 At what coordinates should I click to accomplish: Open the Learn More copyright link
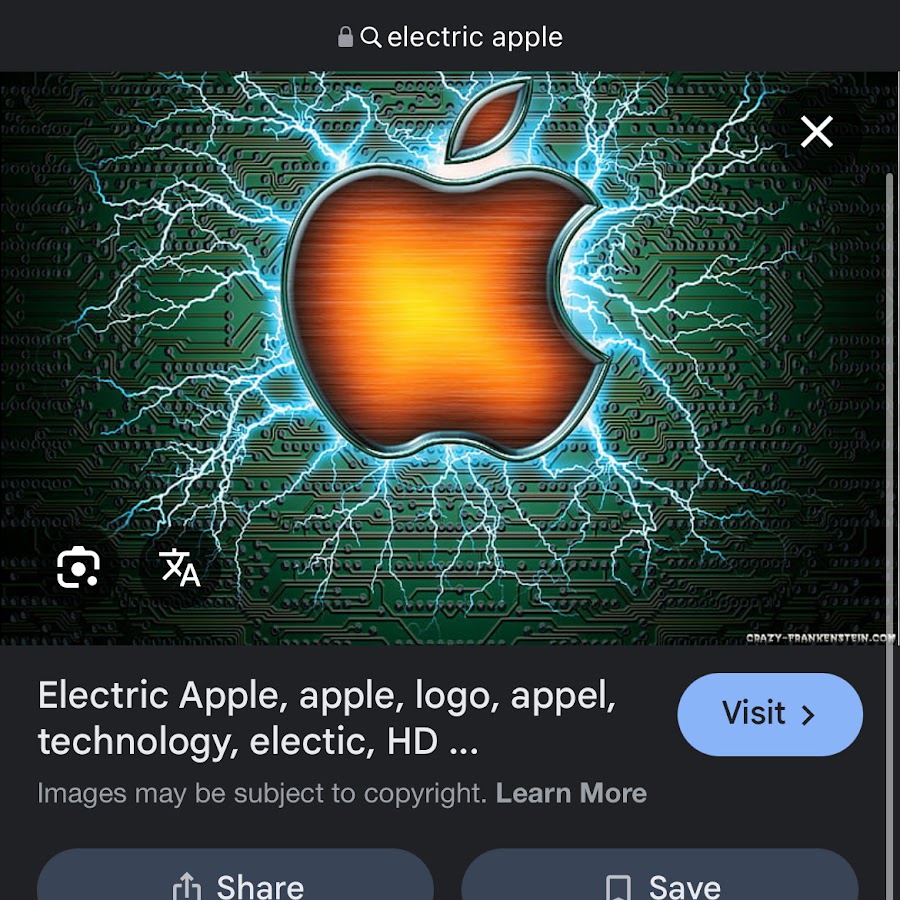pos(571,794)
